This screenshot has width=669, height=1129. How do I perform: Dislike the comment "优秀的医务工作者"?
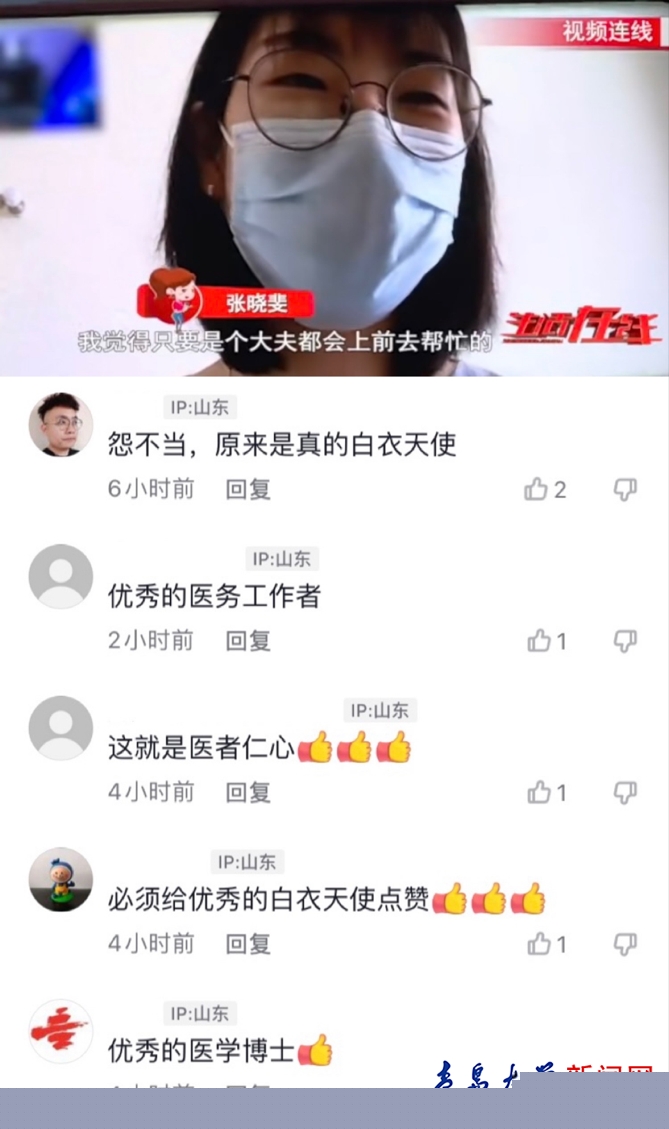click(625, 641)
